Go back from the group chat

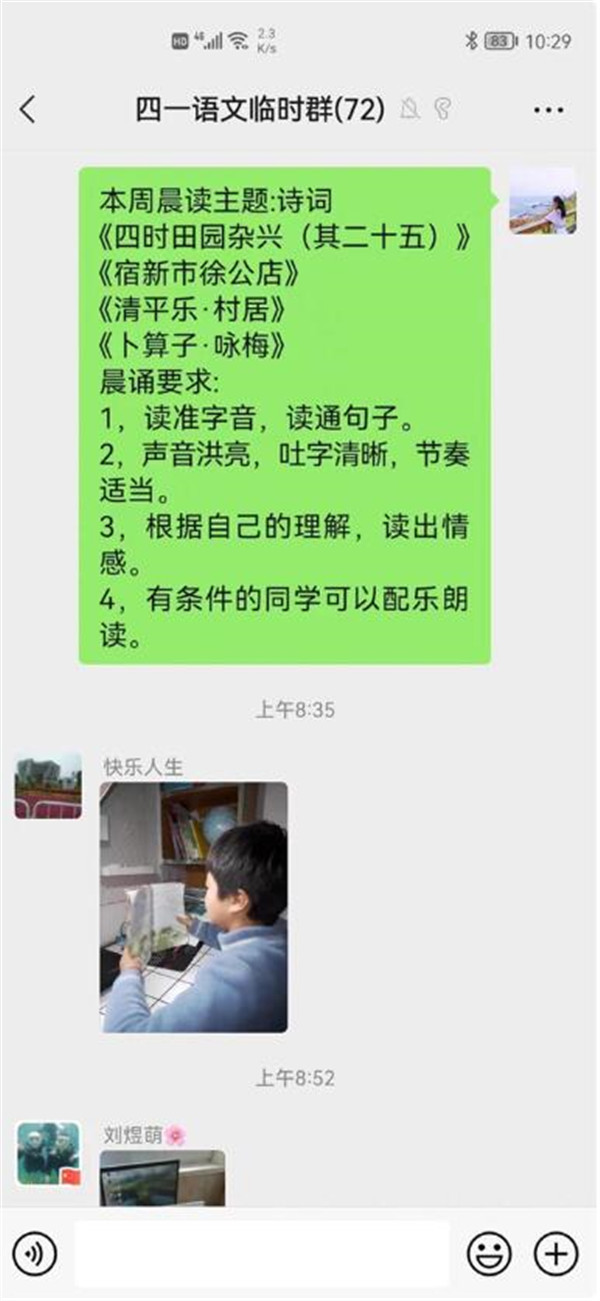(28, 110)
